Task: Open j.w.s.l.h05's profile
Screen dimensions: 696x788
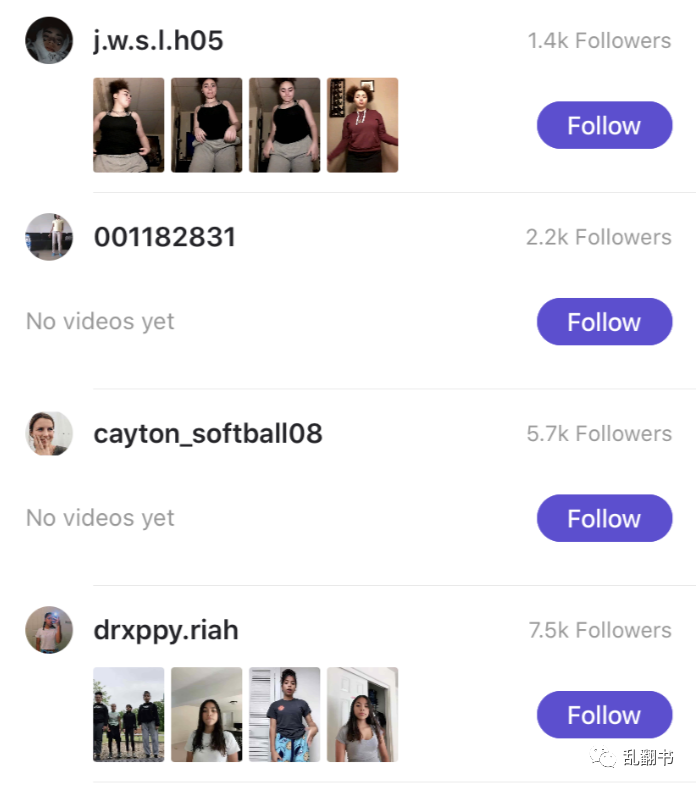Action: pyautogui.click(x=158, y=41)
